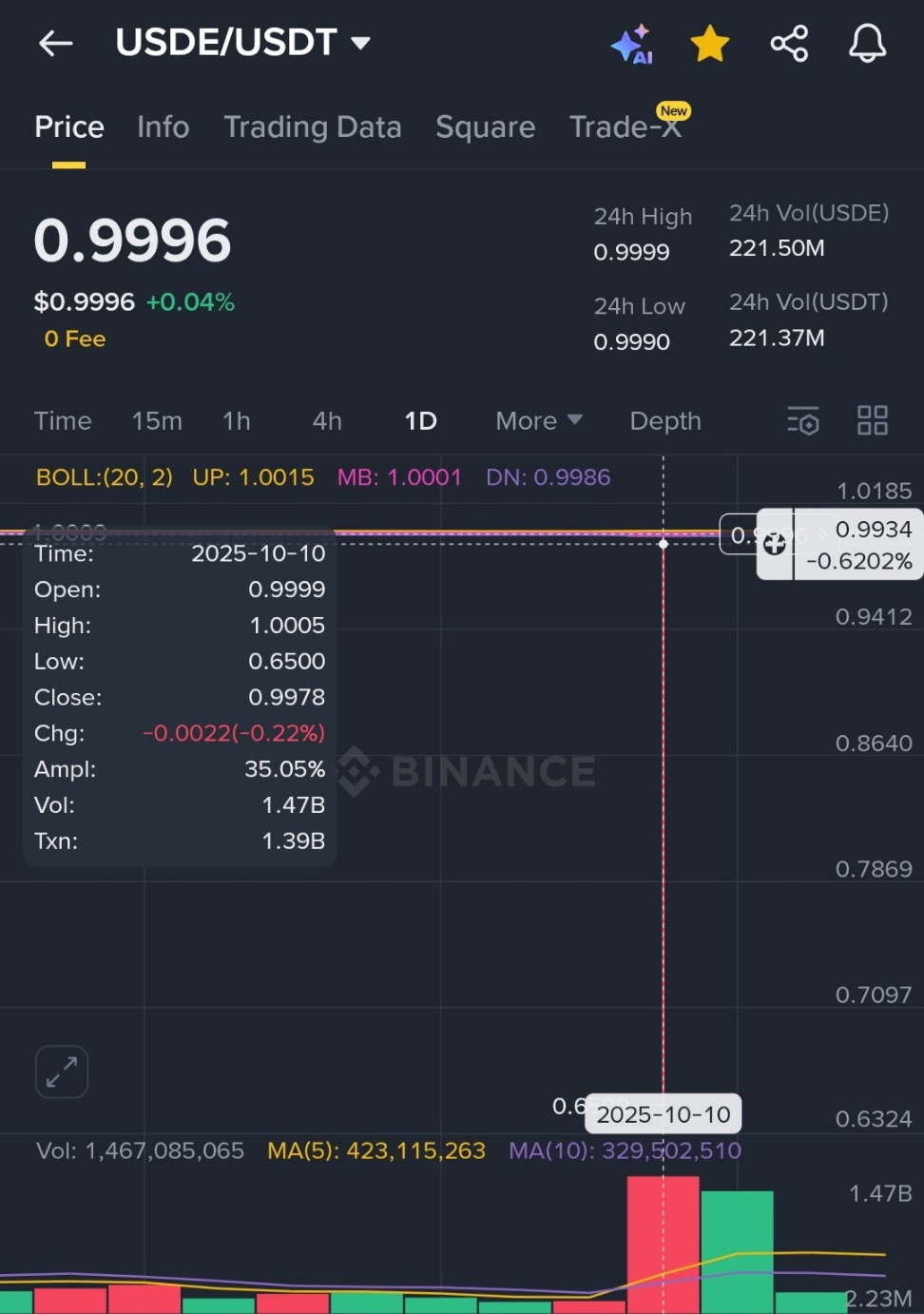
Task: Select the 4h chart interval
Action: (327, 420)
